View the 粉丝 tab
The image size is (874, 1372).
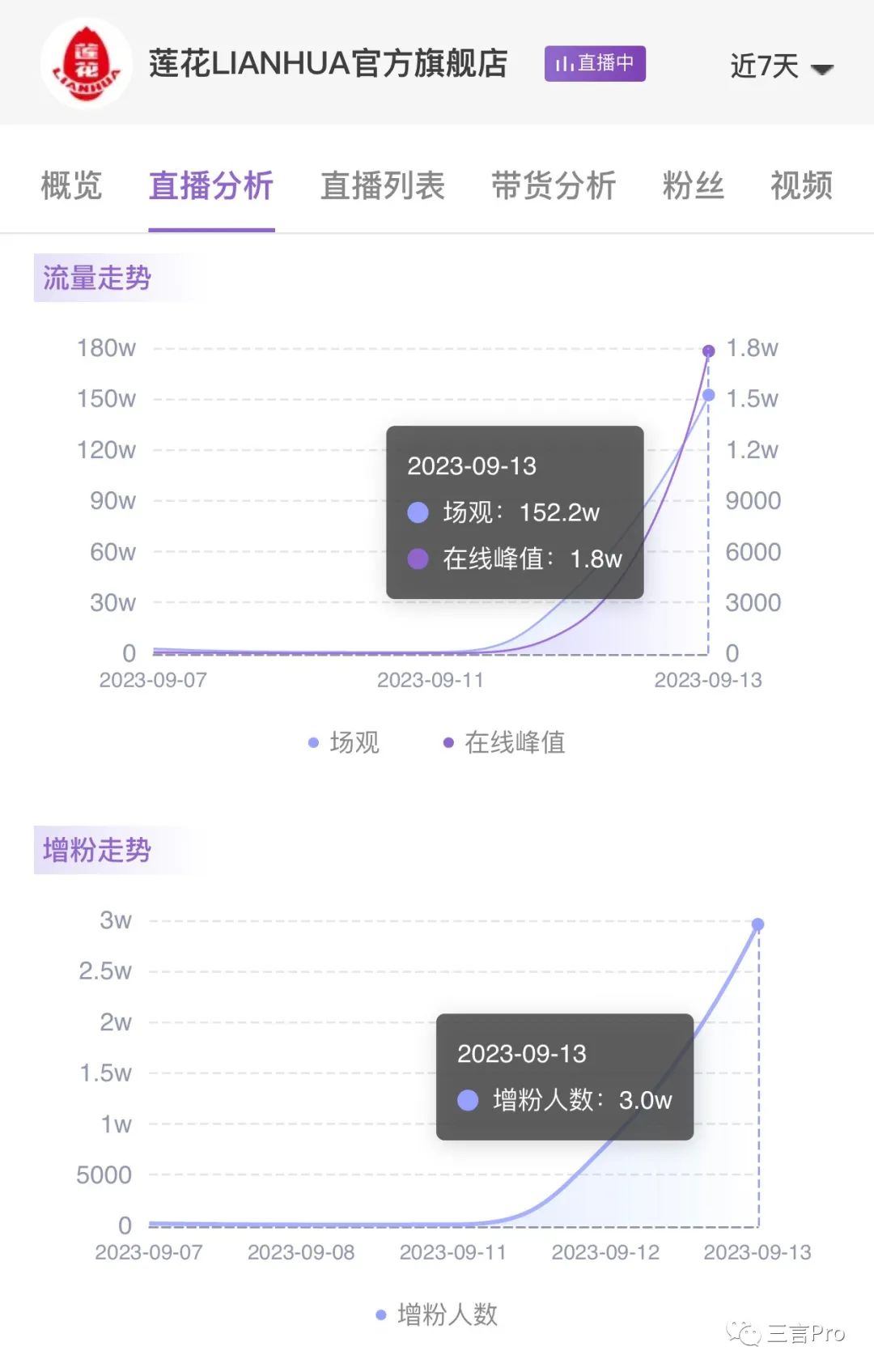pyautogui.click(x=693, y=185)
